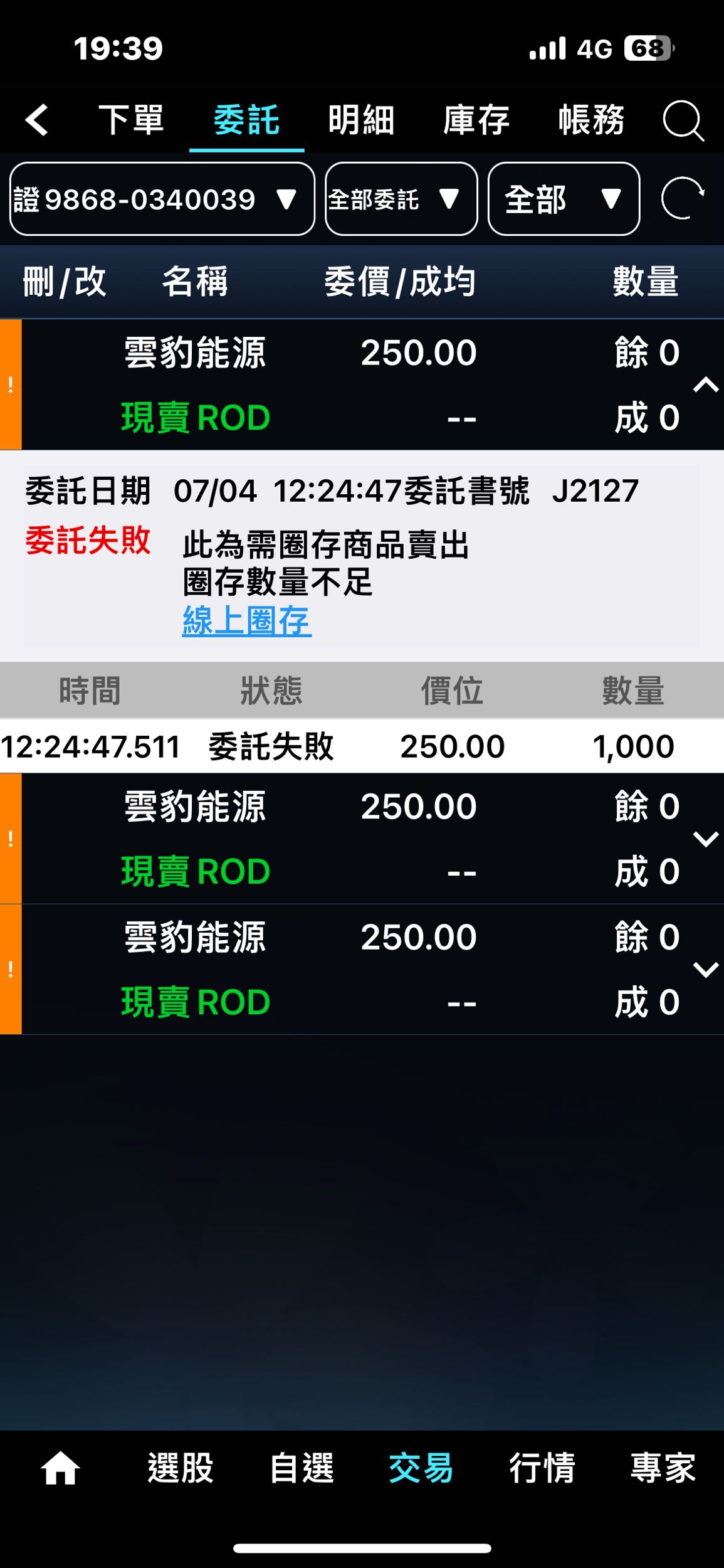
Task: Tap the back arrow to go back
Action: (36, 120)
